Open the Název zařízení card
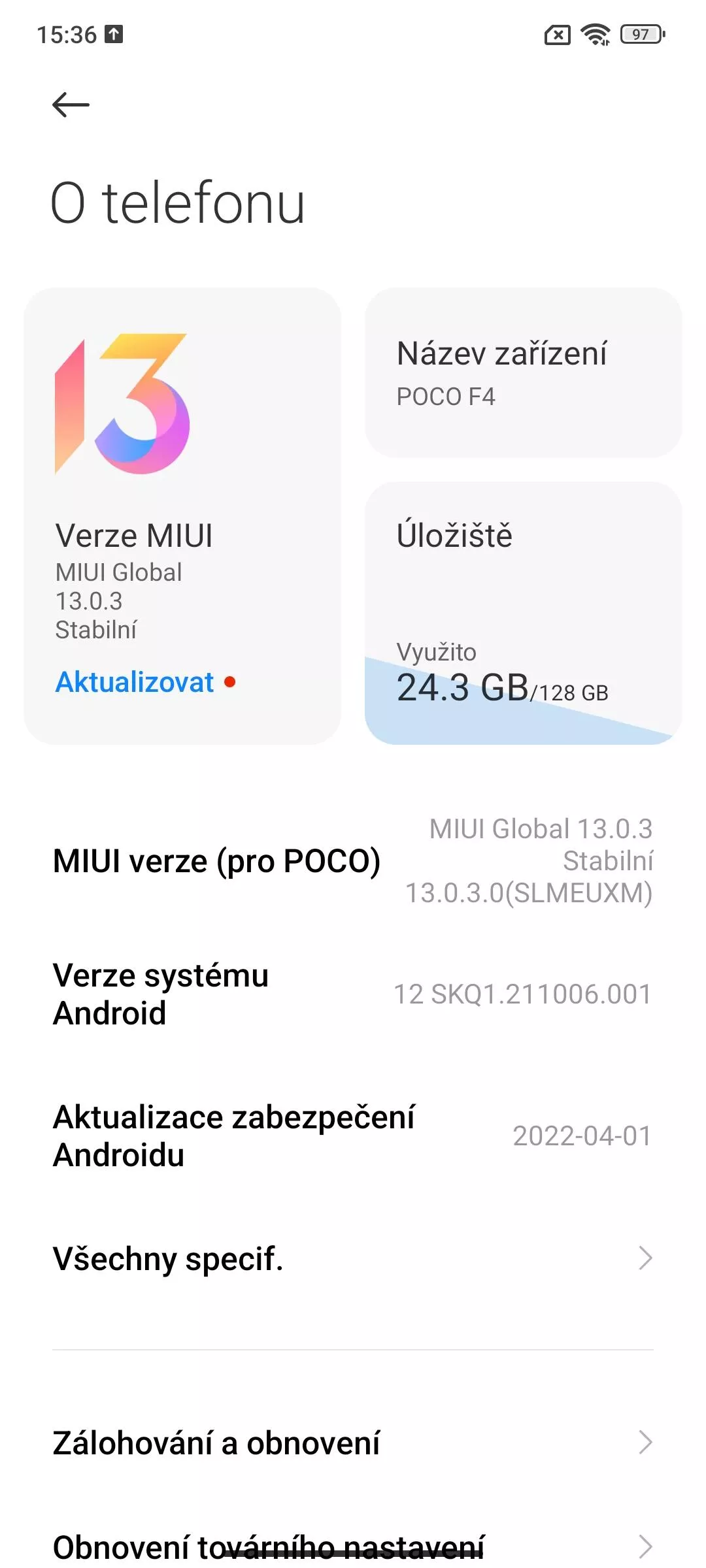706x1568 pixels. [523, 372]
